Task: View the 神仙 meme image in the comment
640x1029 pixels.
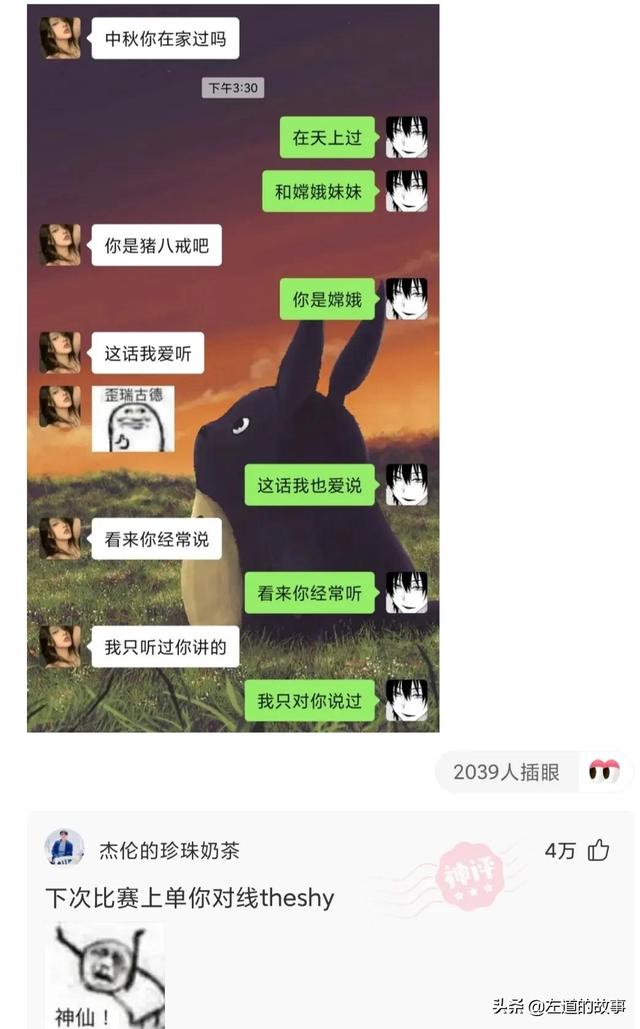Action: (105, 975)
